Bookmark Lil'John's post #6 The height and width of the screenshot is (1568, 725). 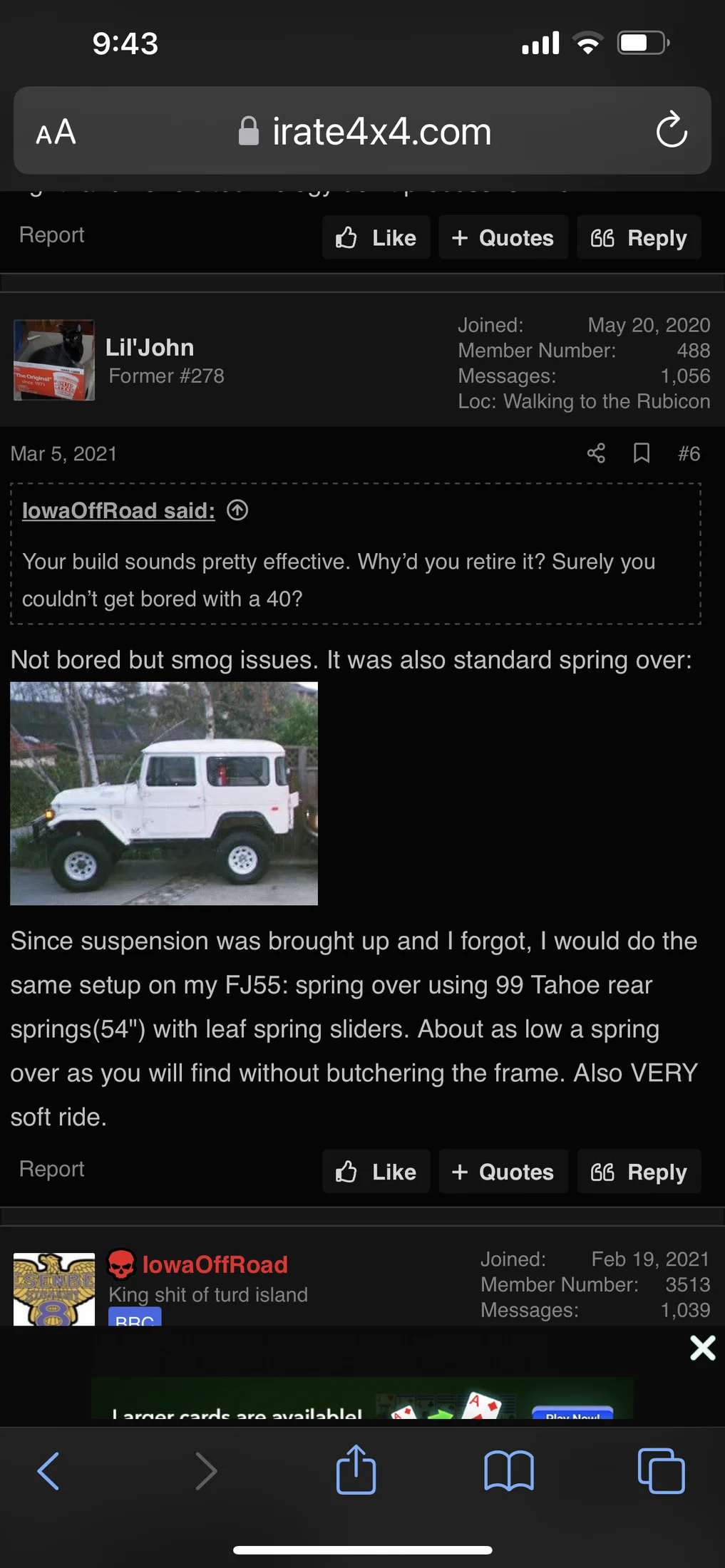[x=642, y=453]
